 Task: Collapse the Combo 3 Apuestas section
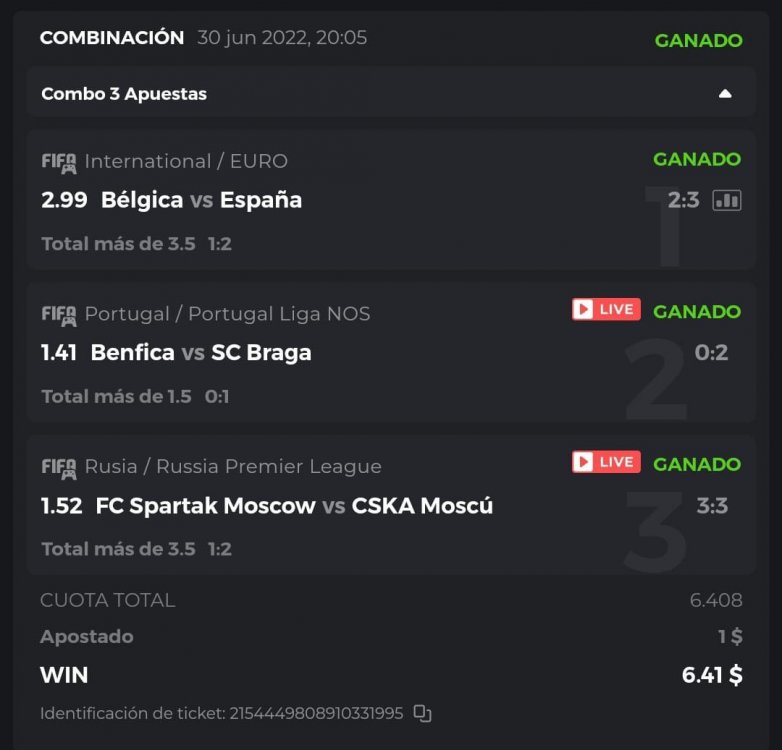click(x=725, y=94)
